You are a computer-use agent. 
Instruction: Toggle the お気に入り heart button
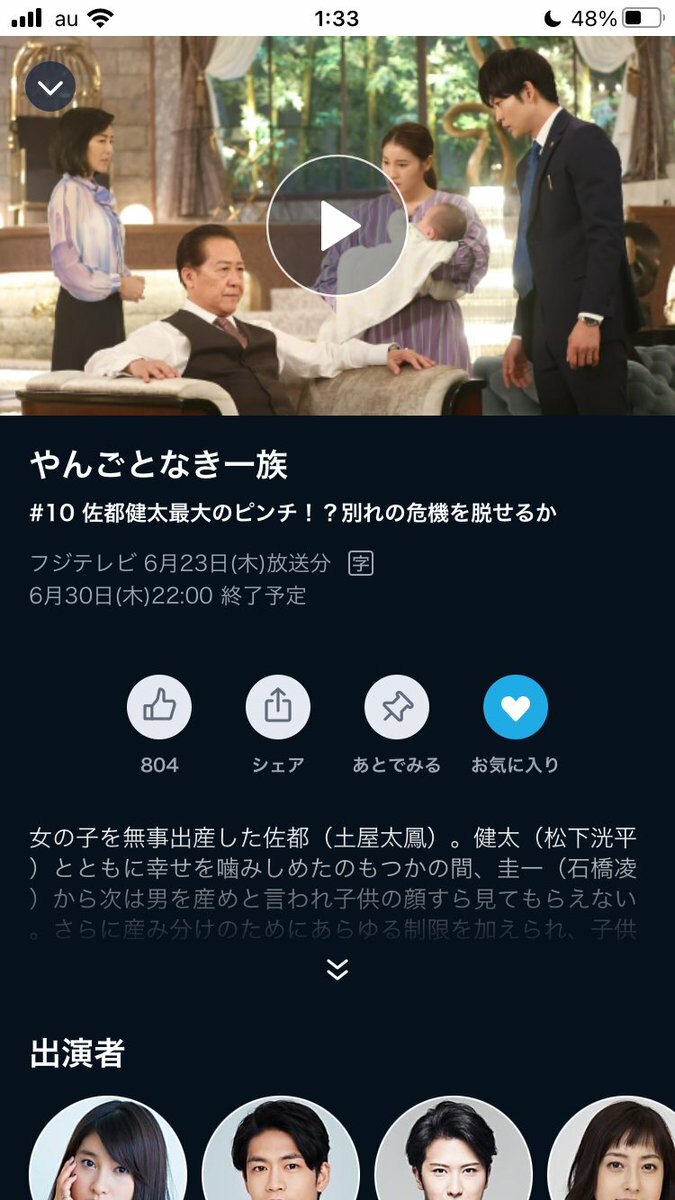pyautogui.click(x=515, y=707)
